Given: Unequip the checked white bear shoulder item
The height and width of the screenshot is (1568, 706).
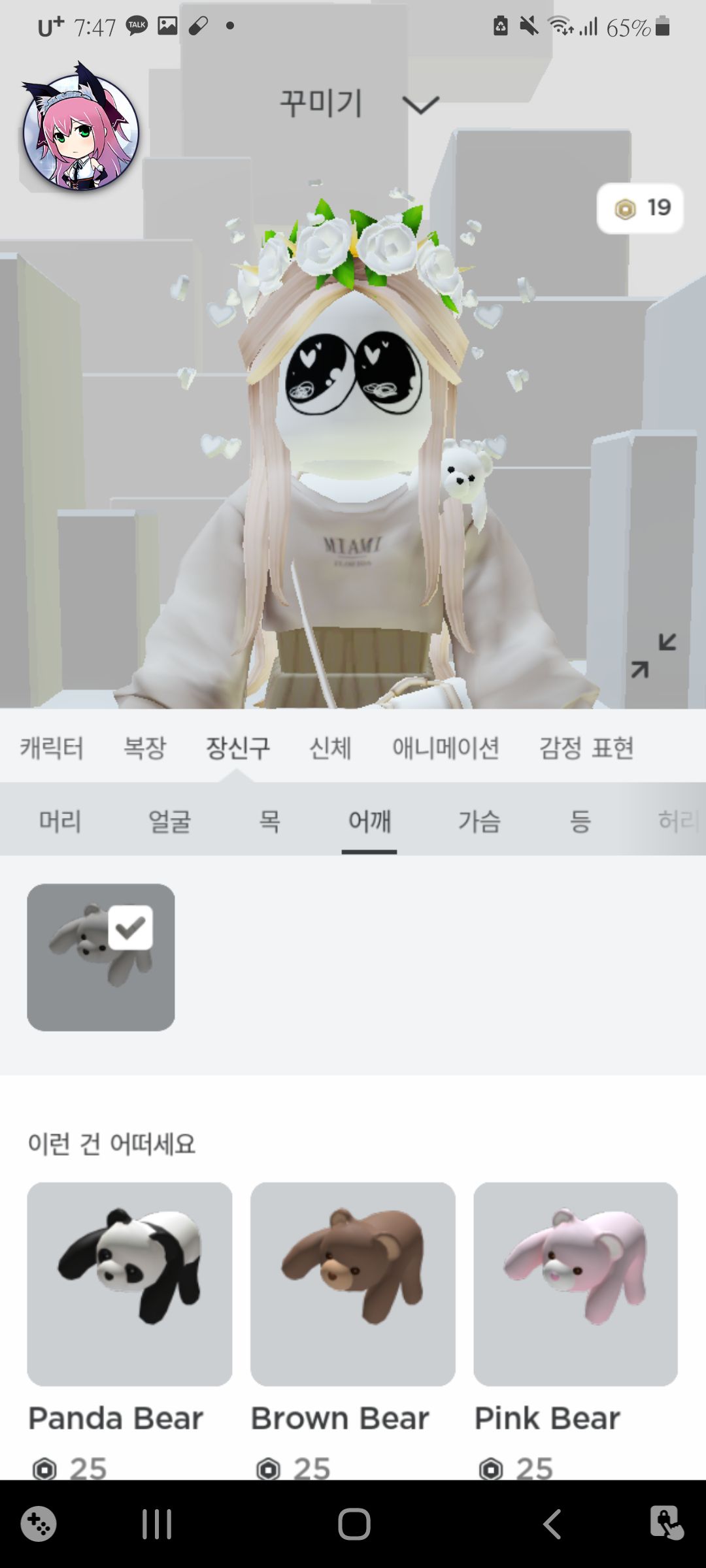Looking at the screenshot, I should 101,957.
